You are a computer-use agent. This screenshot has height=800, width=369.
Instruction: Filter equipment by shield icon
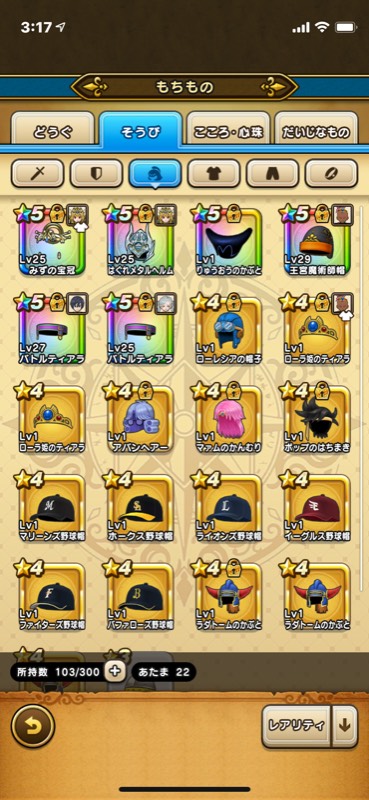[x=96, y=173]
